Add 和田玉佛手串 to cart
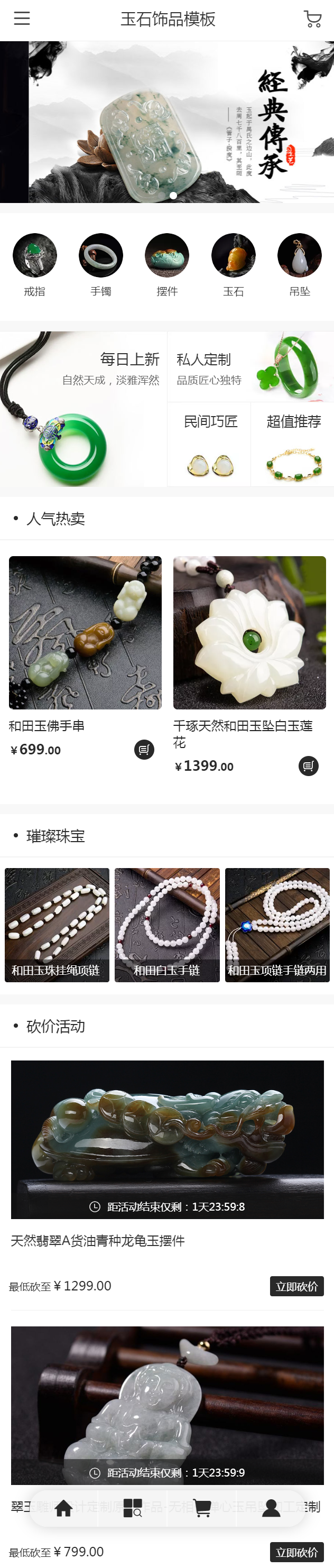The image size is (334, 1568). [144, 749]
